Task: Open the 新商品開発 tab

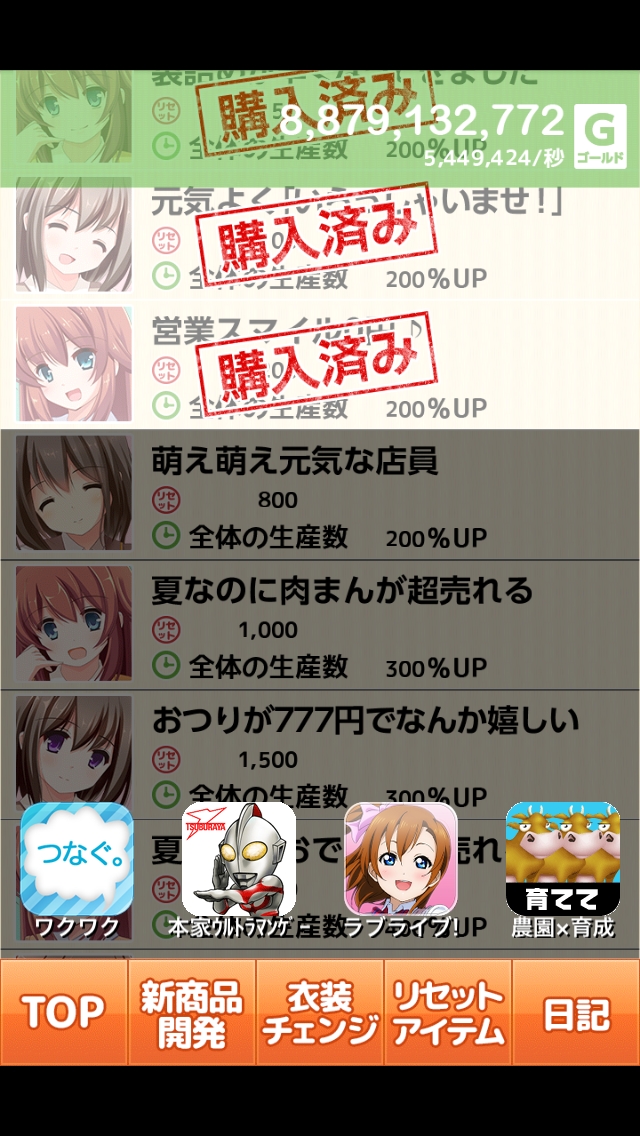Action: 192,1012
